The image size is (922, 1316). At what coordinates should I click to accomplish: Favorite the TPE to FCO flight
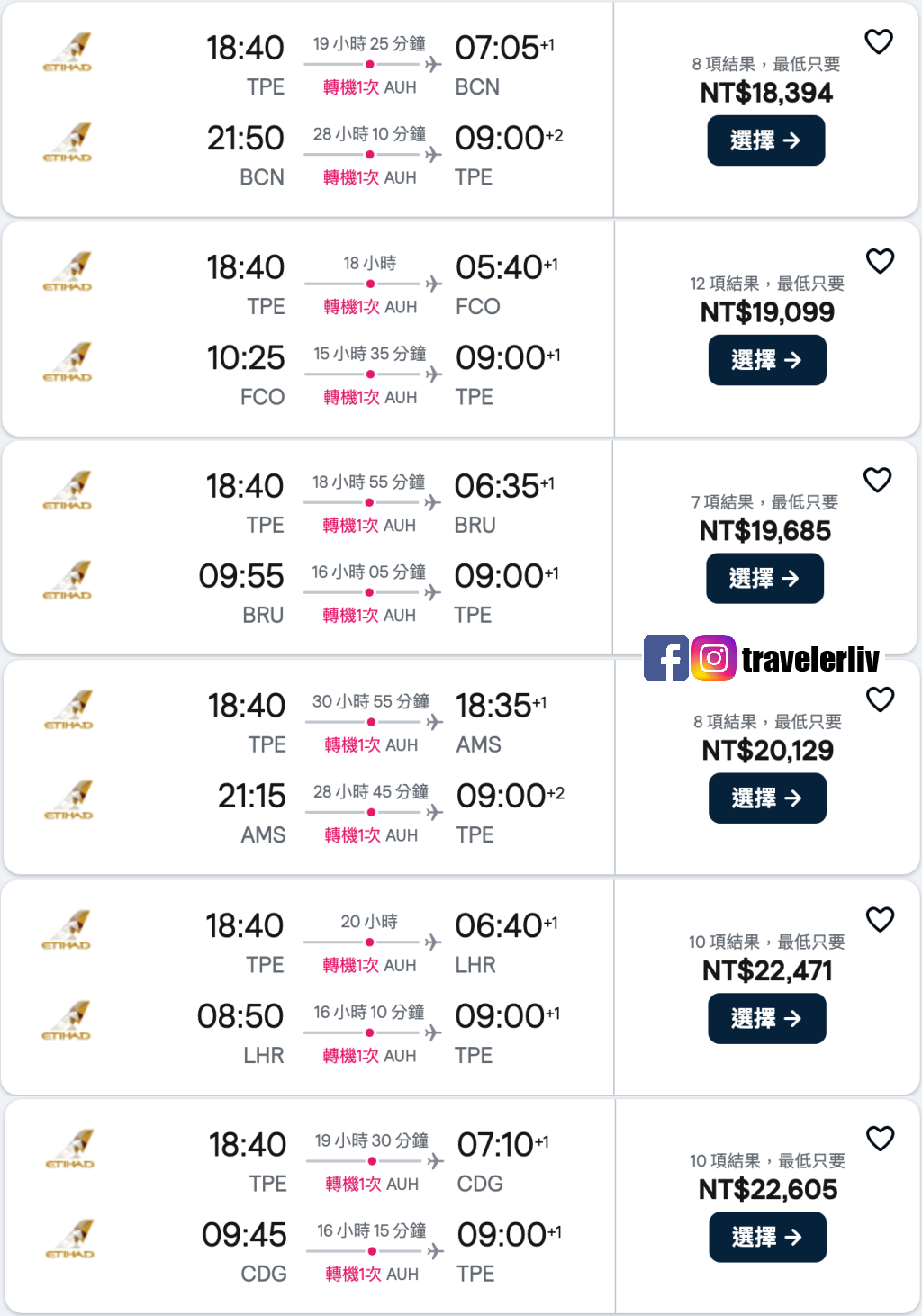[879, 262]
